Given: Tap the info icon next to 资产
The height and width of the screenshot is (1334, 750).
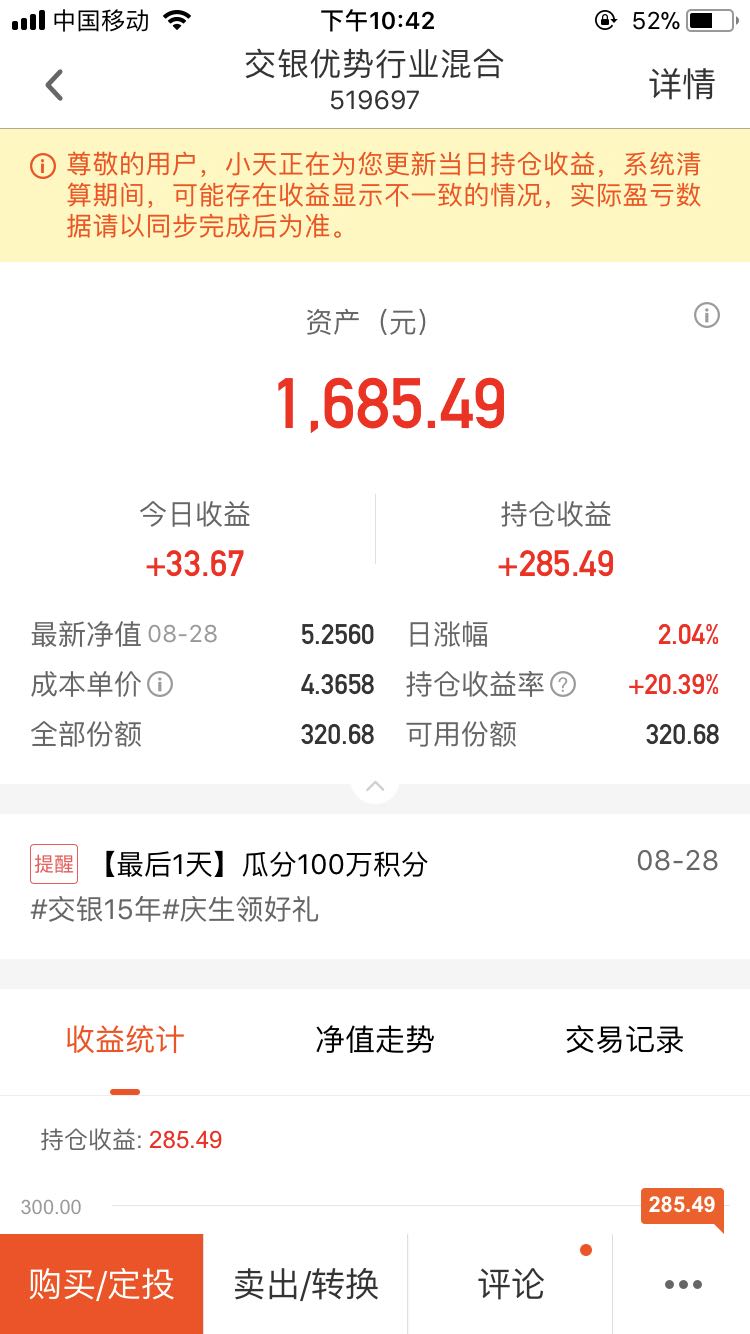Looking at the screenshot, I should click(706, 316).
